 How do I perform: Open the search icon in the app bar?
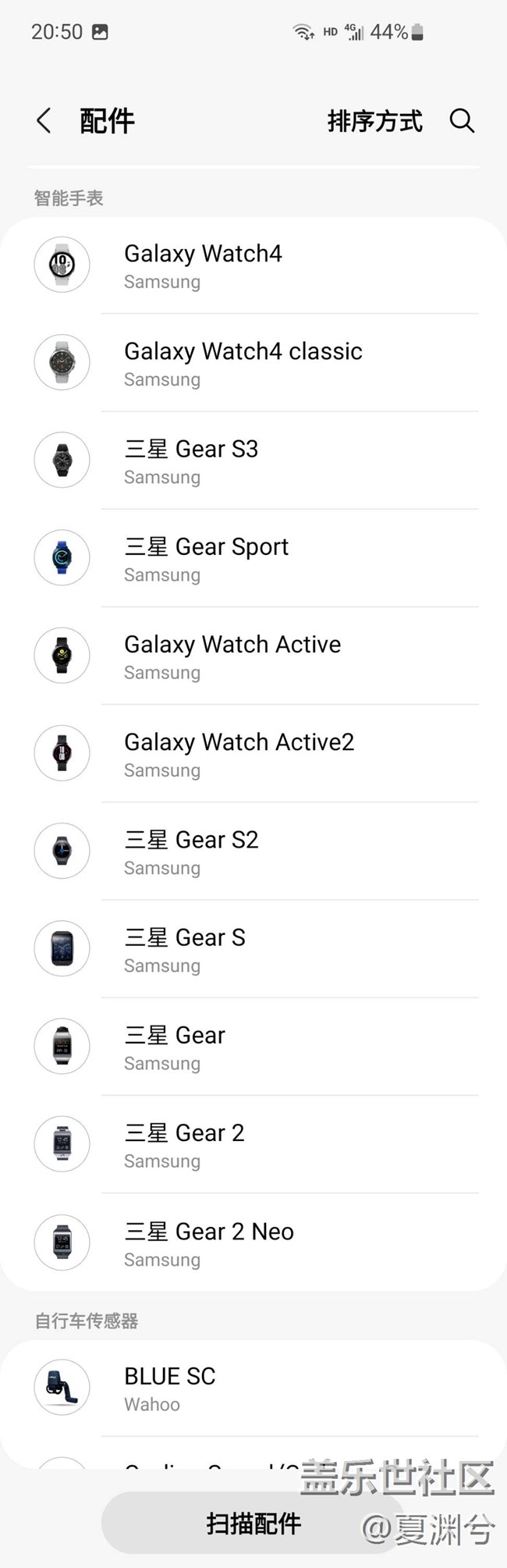click(462, 121)
